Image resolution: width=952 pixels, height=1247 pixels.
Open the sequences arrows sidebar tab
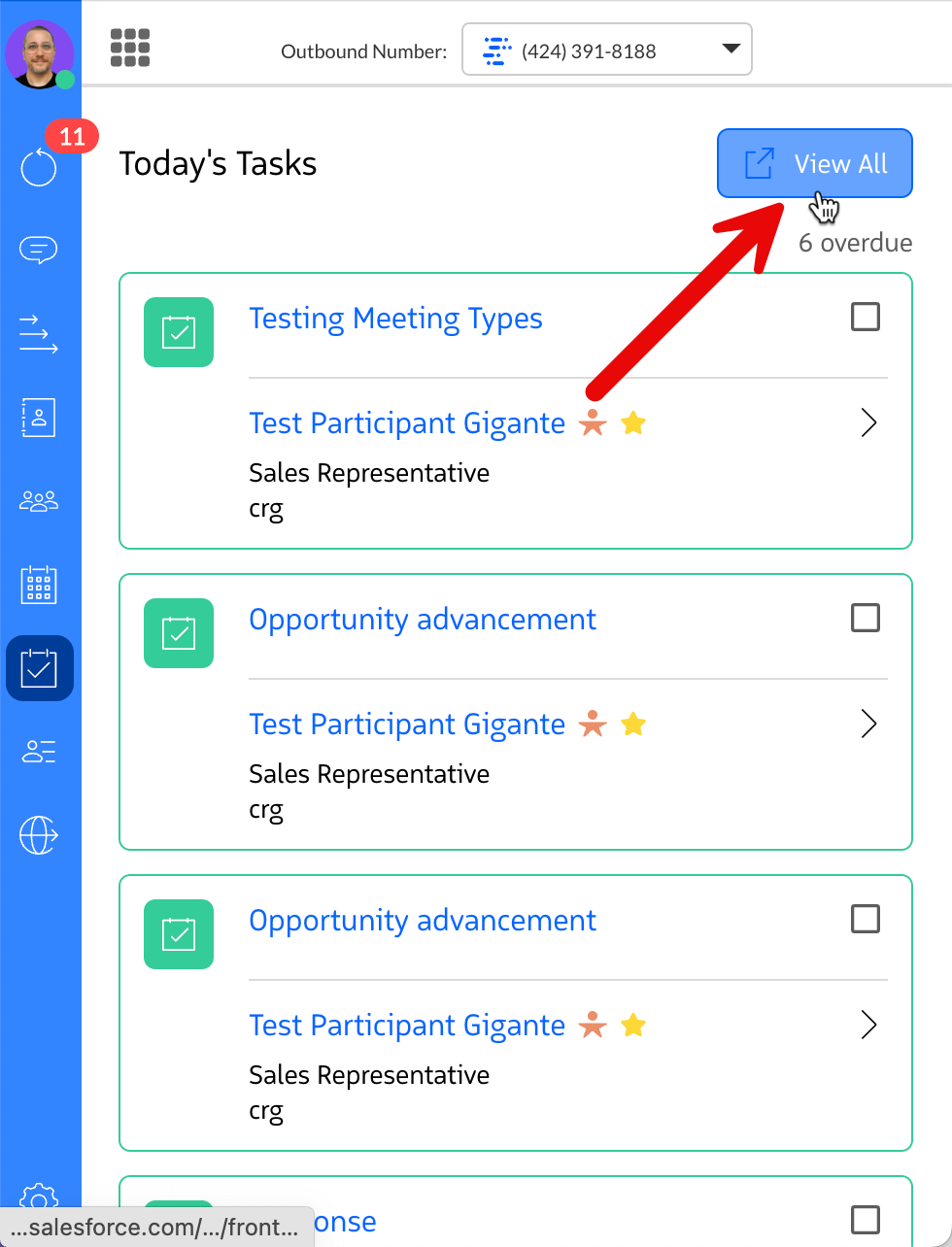[x=39, y=334]
